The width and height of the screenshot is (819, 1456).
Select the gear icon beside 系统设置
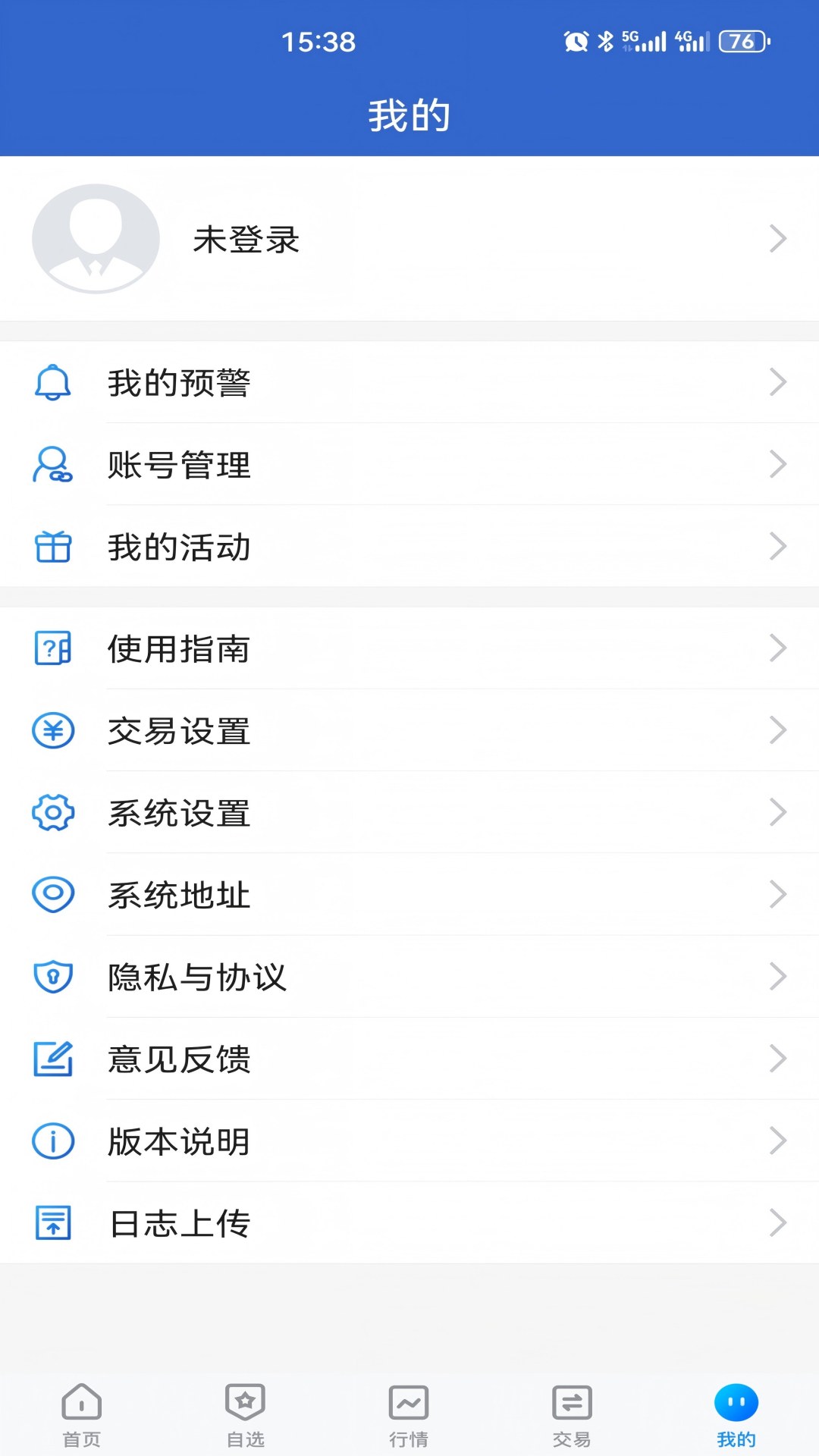[x=51, y=812]
